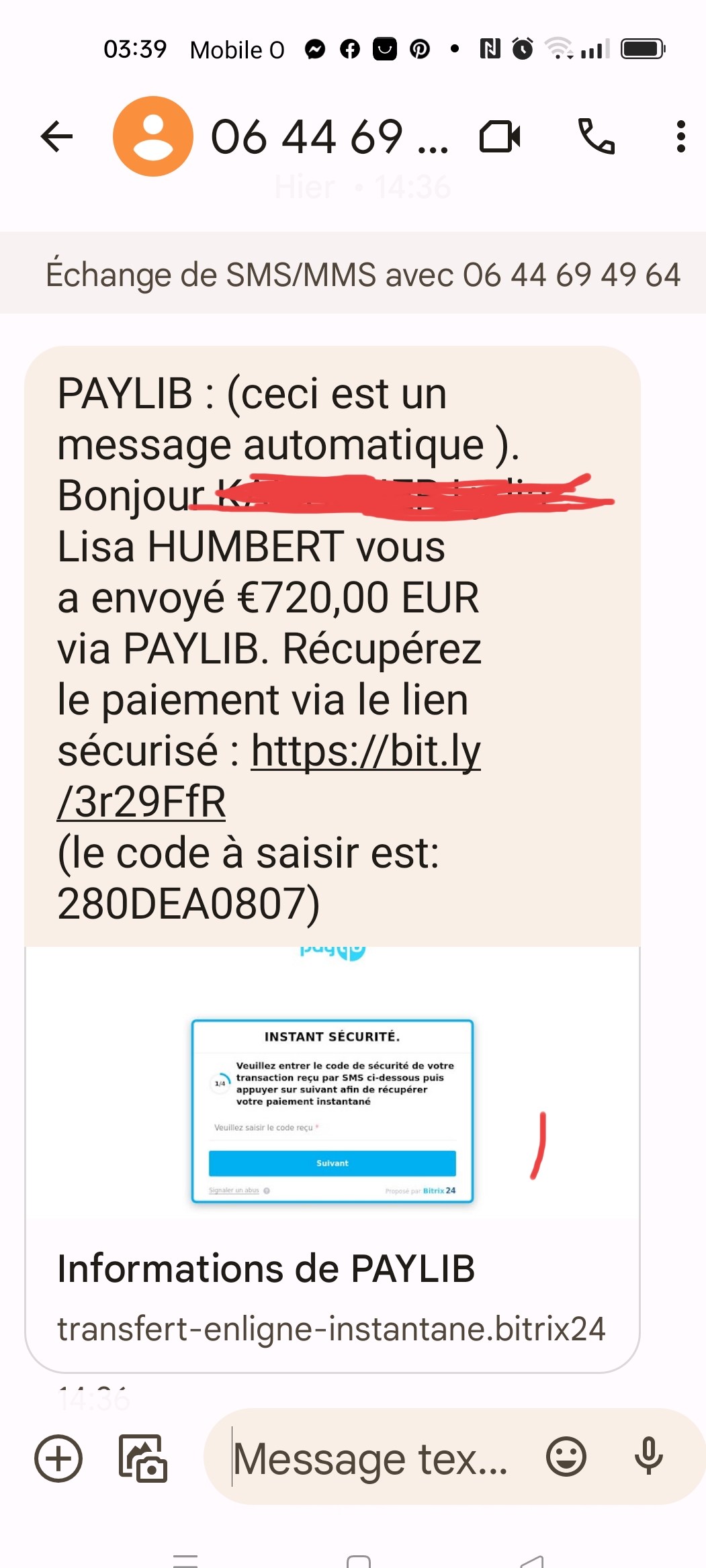This screenshot has width=706, height=1568.
Task: Place a voice call to this number
Action: pyautogui.click(x=596, y=137)
